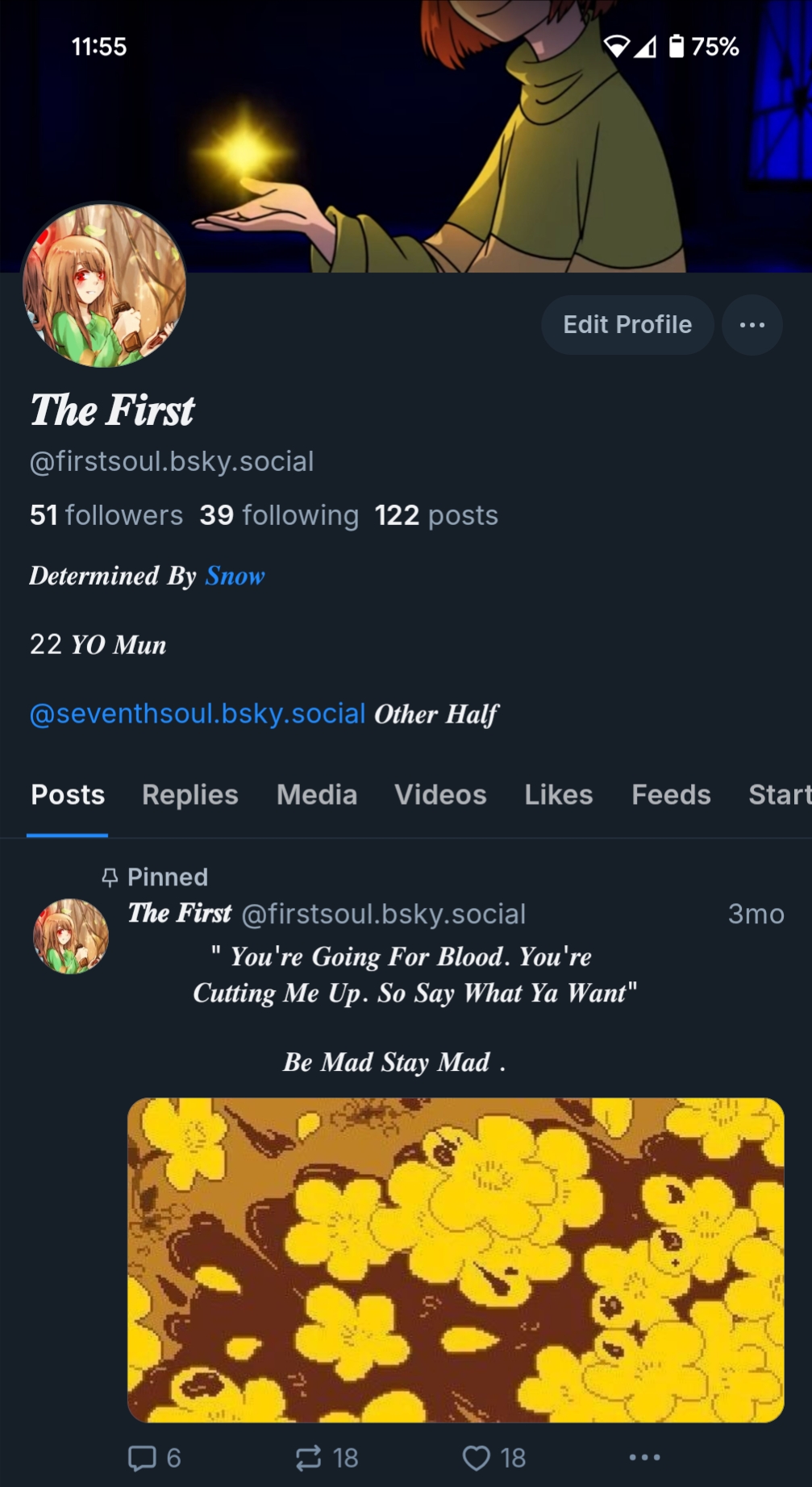812x1487 pixels.
Task: Switch to the Replies tab
Action: pyautogui.click(x=190, y=795)
